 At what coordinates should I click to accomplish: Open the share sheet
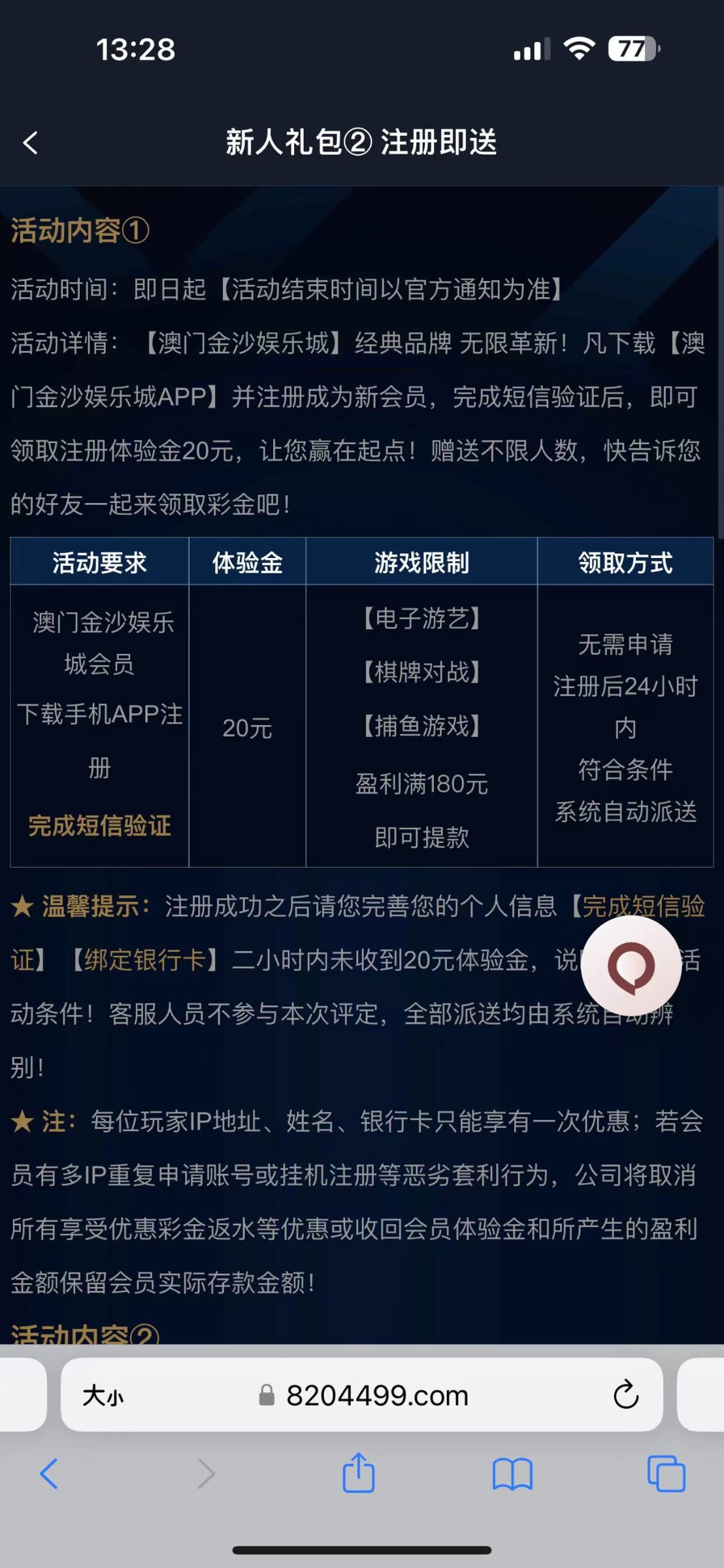(359, 1473)
